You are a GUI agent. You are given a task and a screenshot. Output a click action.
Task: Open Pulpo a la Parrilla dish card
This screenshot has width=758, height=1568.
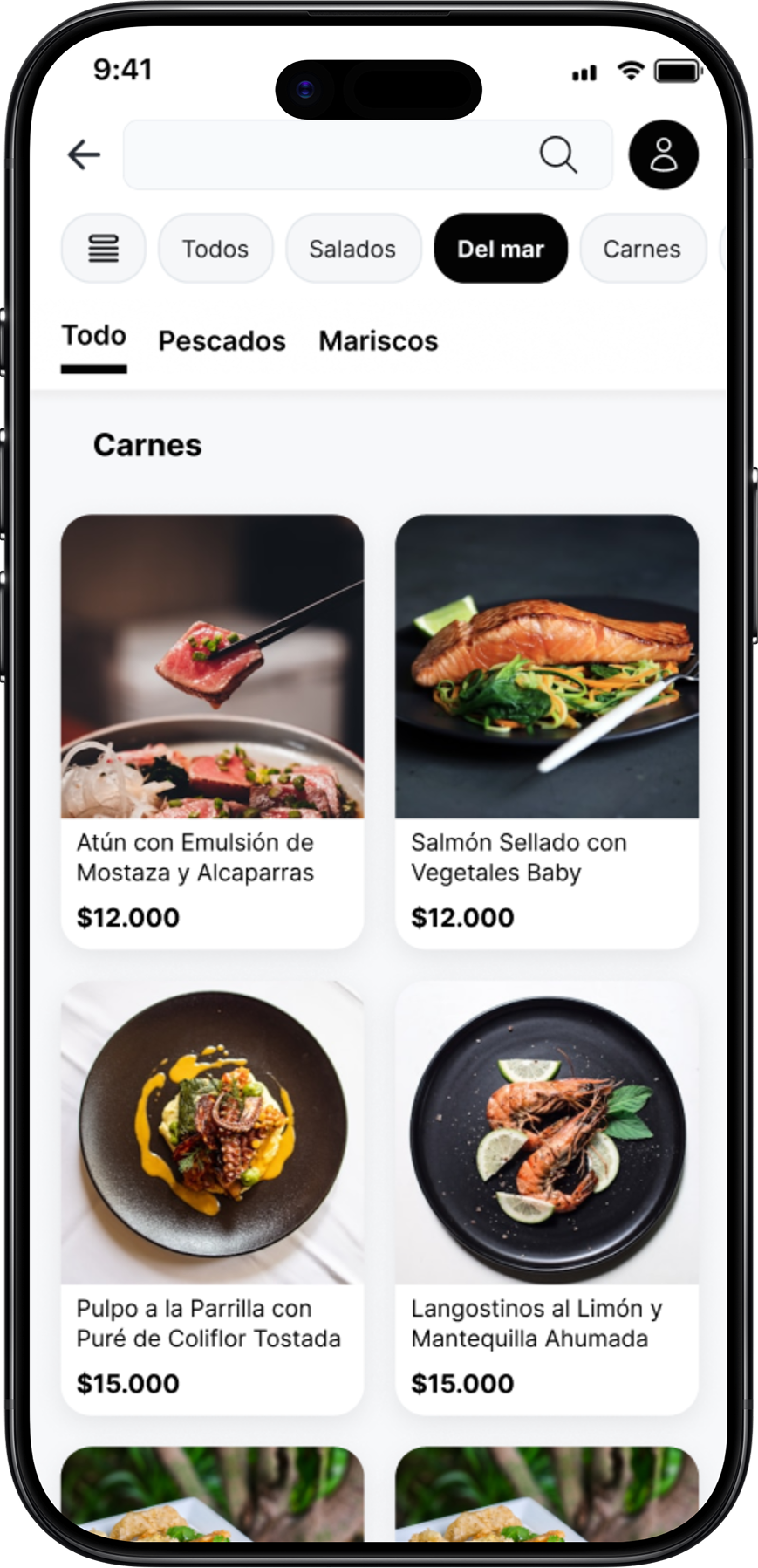point(212,1197)
